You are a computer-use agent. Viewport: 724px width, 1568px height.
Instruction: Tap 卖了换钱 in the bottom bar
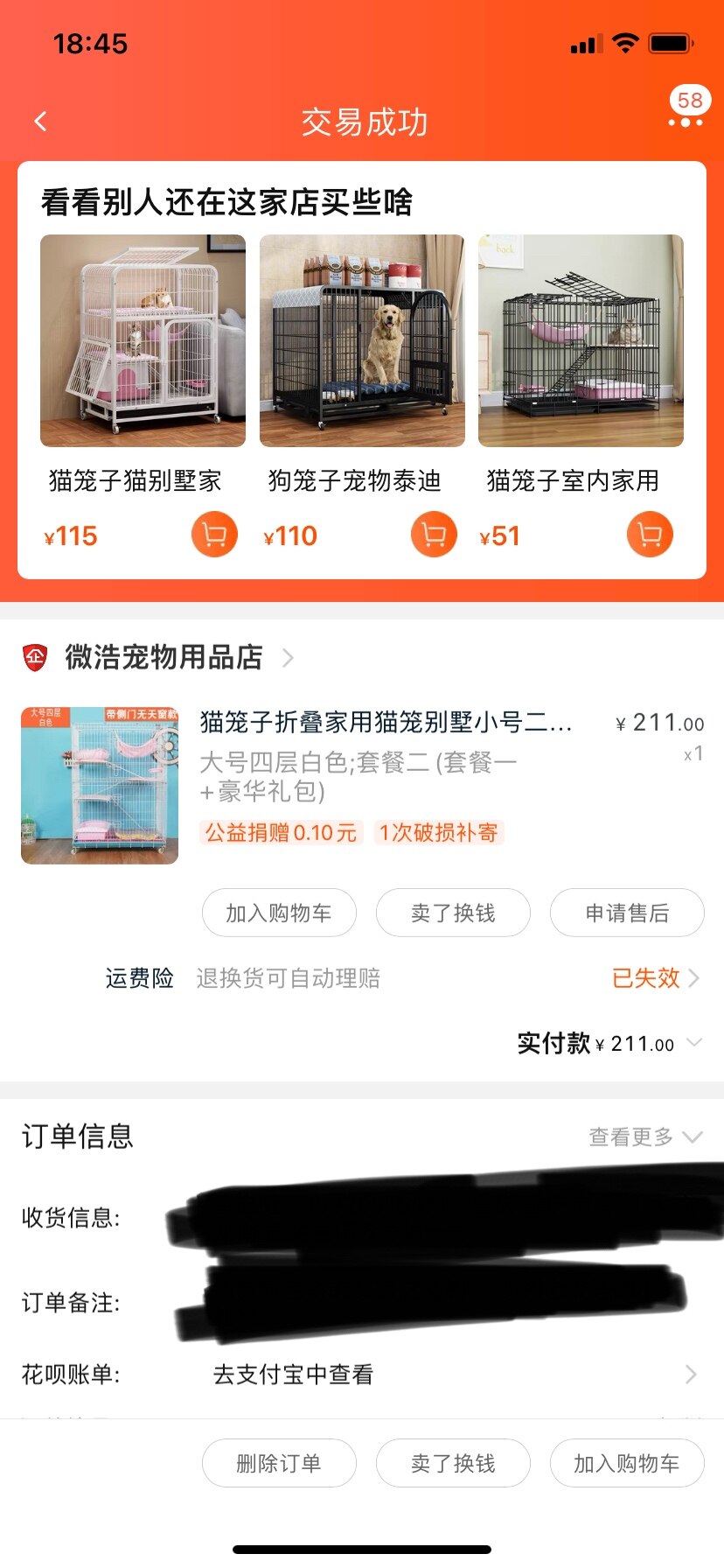tap(453, 1463)
